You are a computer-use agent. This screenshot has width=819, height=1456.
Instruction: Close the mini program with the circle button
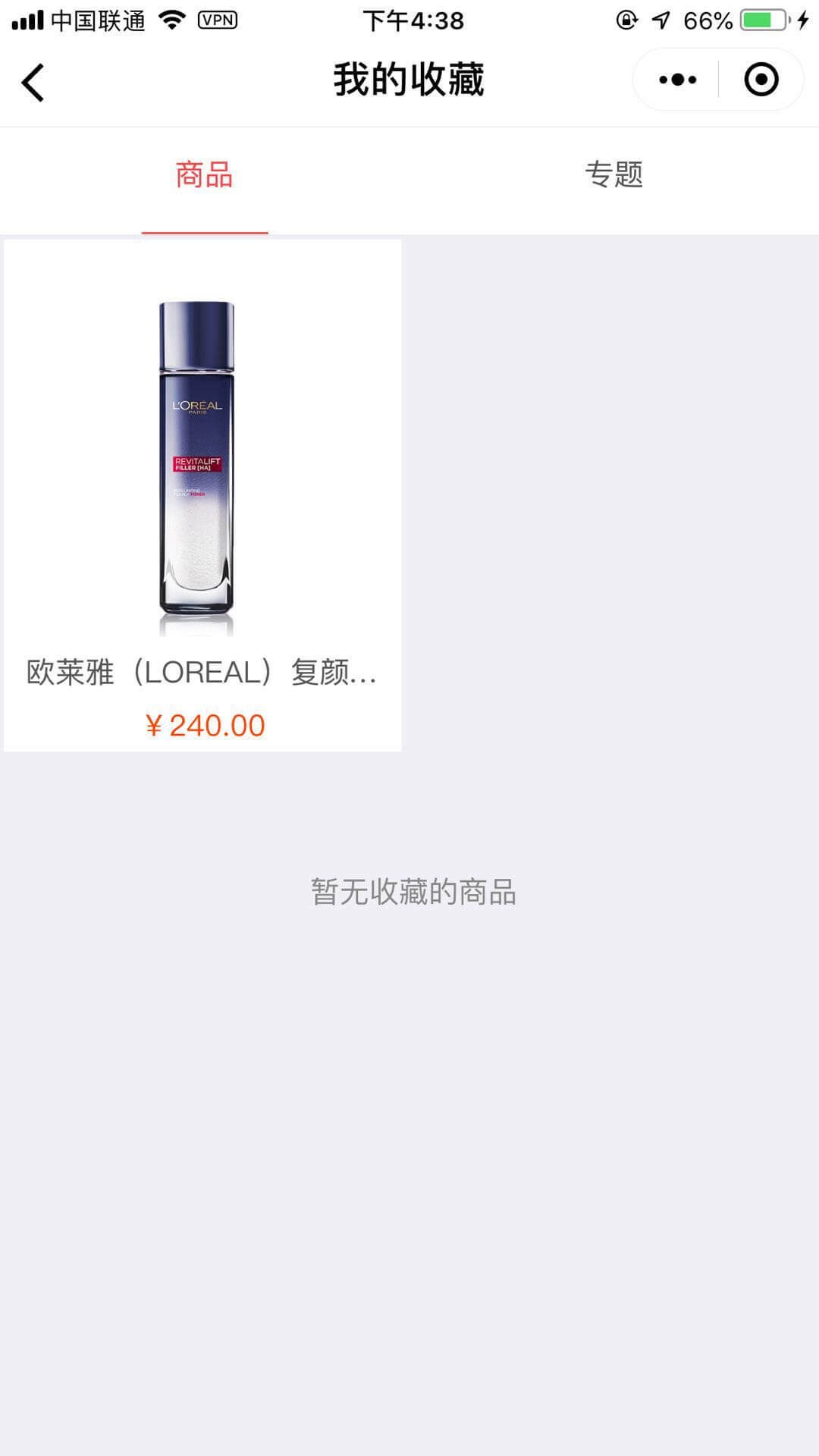(x=761, y=80)
